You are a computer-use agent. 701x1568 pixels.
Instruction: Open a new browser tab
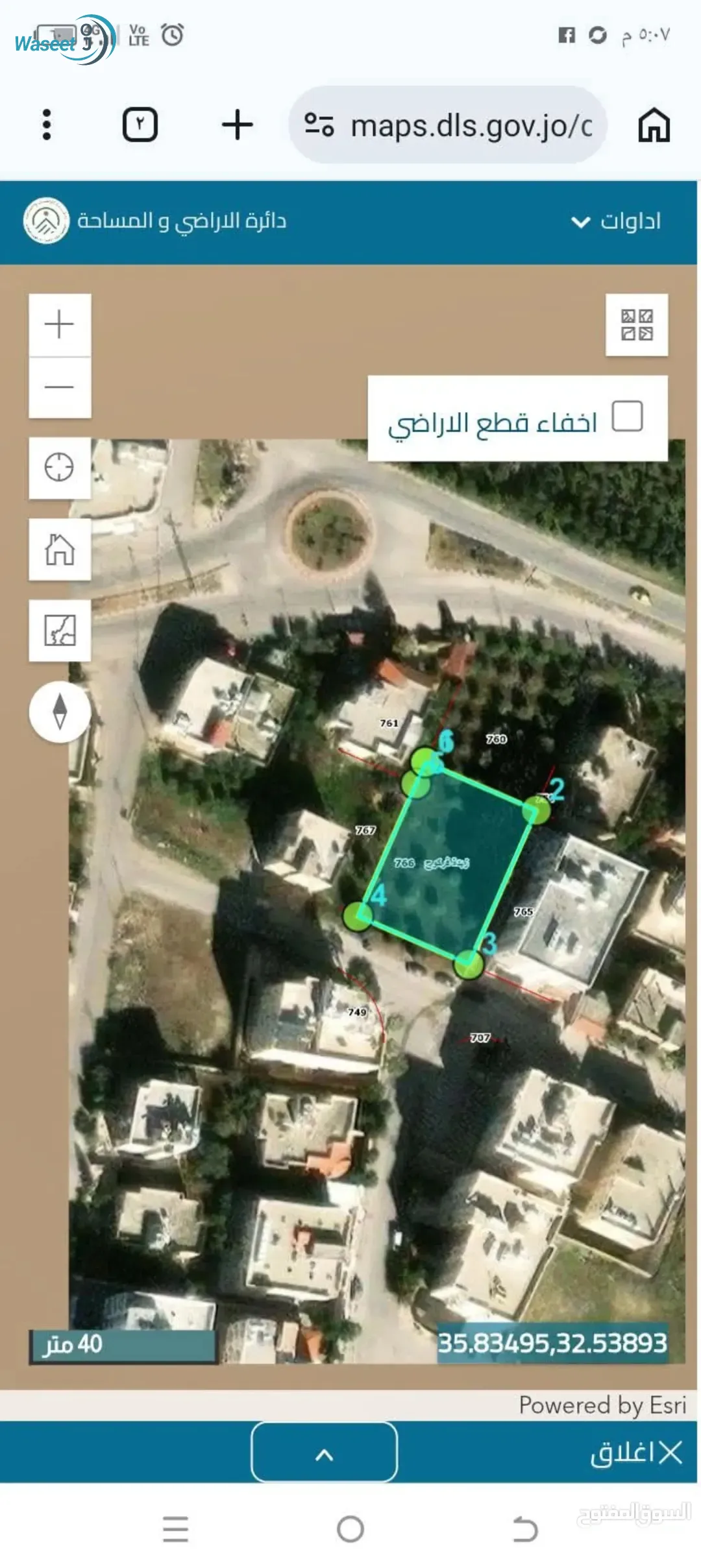pos(237,125)
